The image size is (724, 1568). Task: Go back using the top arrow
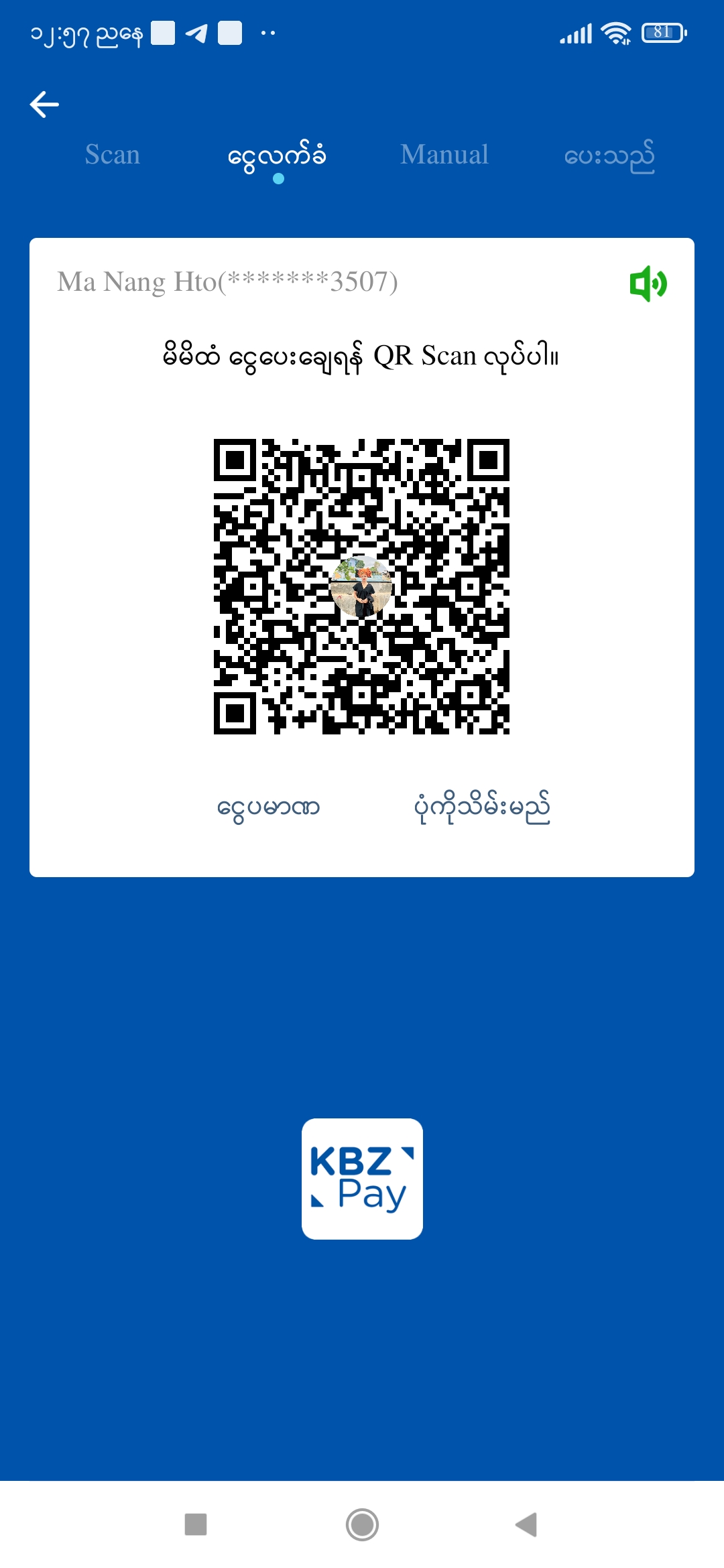coord(44,105)
